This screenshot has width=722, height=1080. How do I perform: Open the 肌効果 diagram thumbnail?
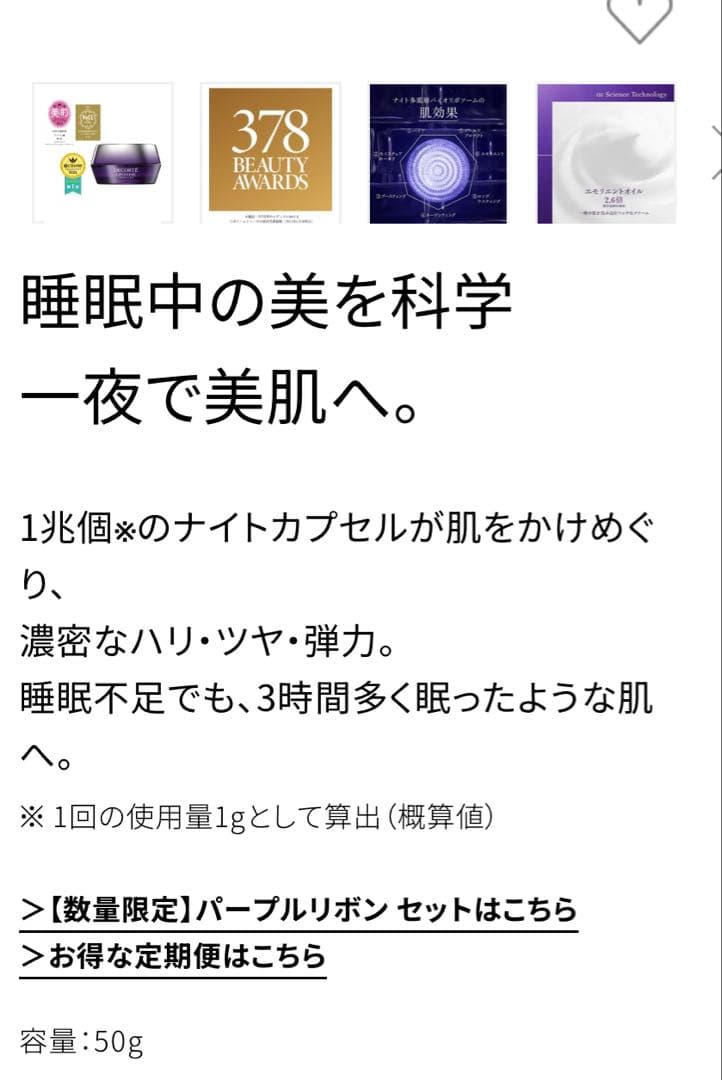pyautogui.click(x=438, y=153)
